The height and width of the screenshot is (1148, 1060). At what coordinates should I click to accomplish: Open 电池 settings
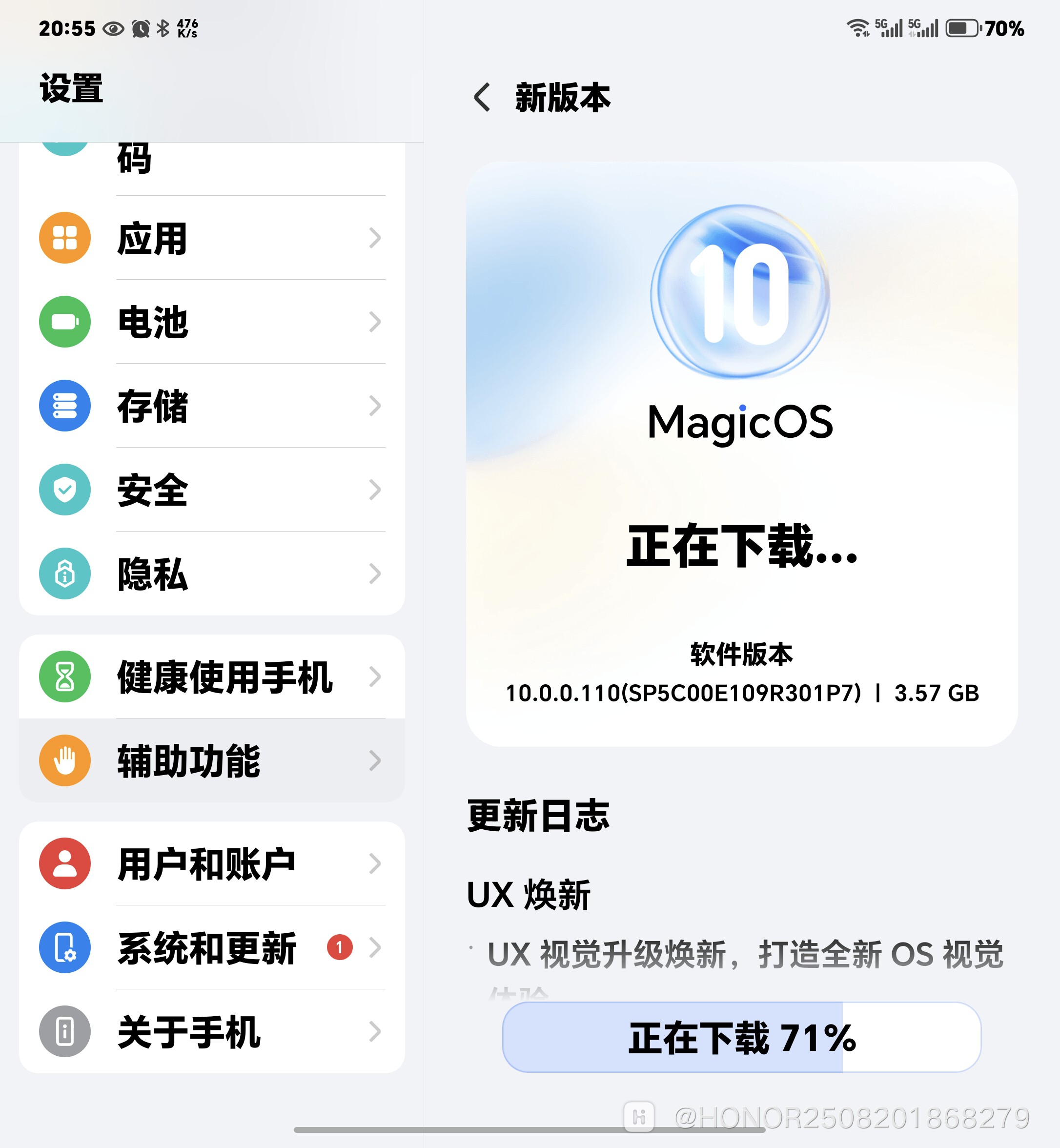click(212, 321)
